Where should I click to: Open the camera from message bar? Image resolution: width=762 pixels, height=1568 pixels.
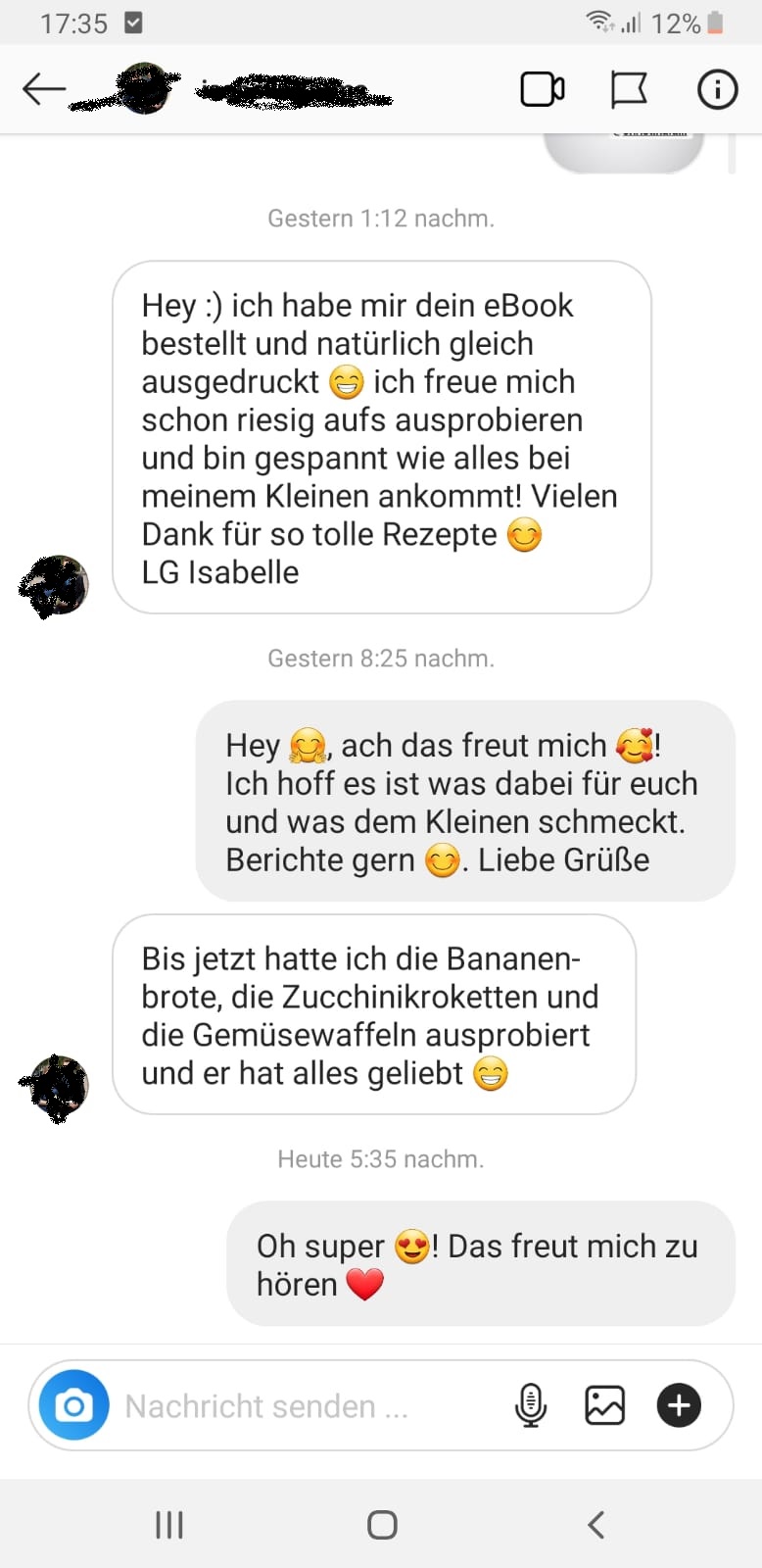pyautogui.click(x=73, y=1405)
